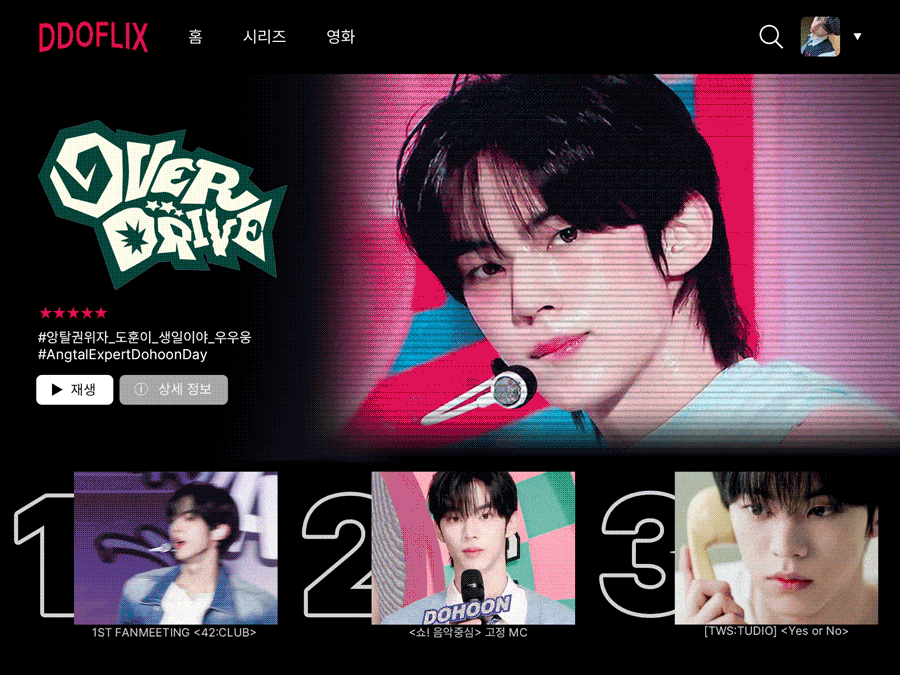
Task: Open the profile avatar menu
Action: coord(821,37)
